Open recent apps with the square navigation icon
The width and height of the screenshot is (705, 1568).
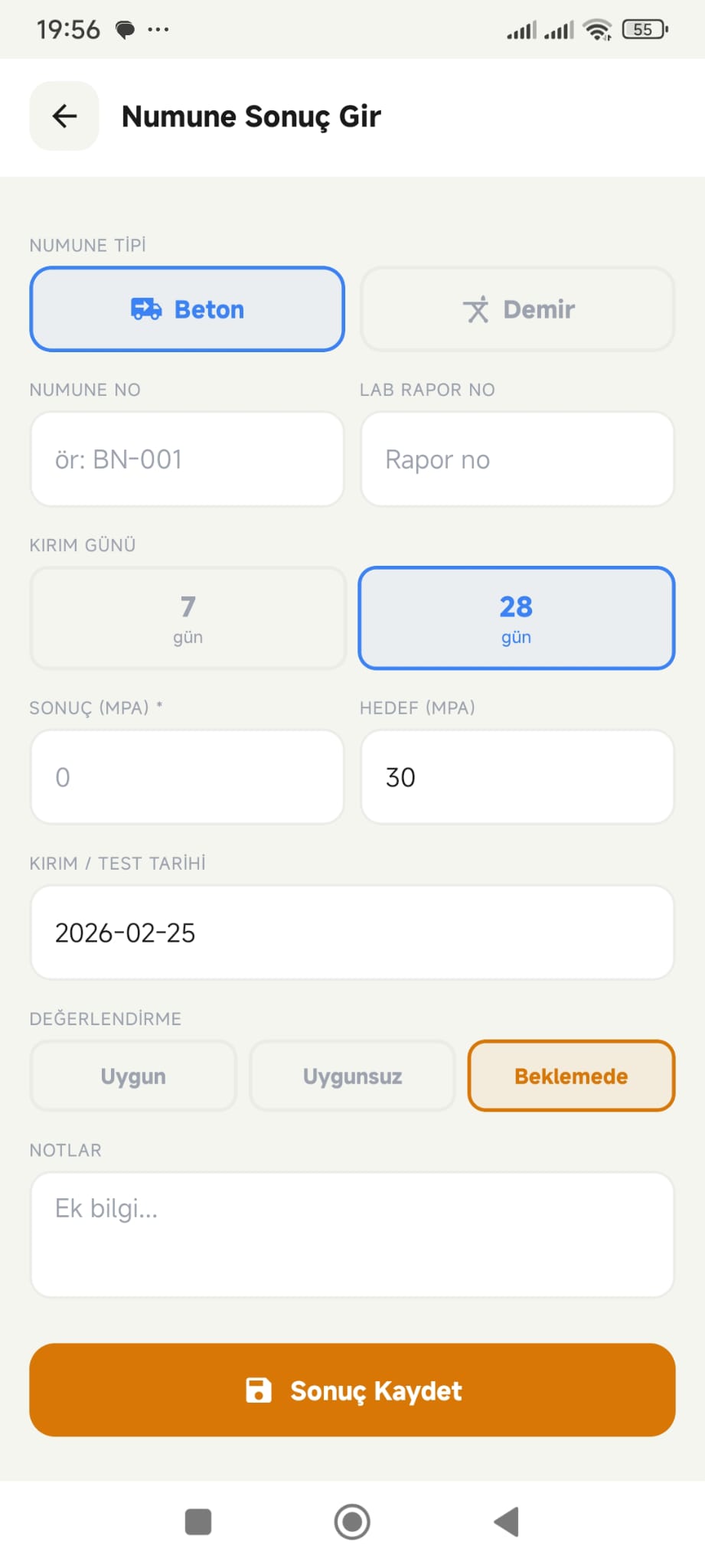point(197,1522)
